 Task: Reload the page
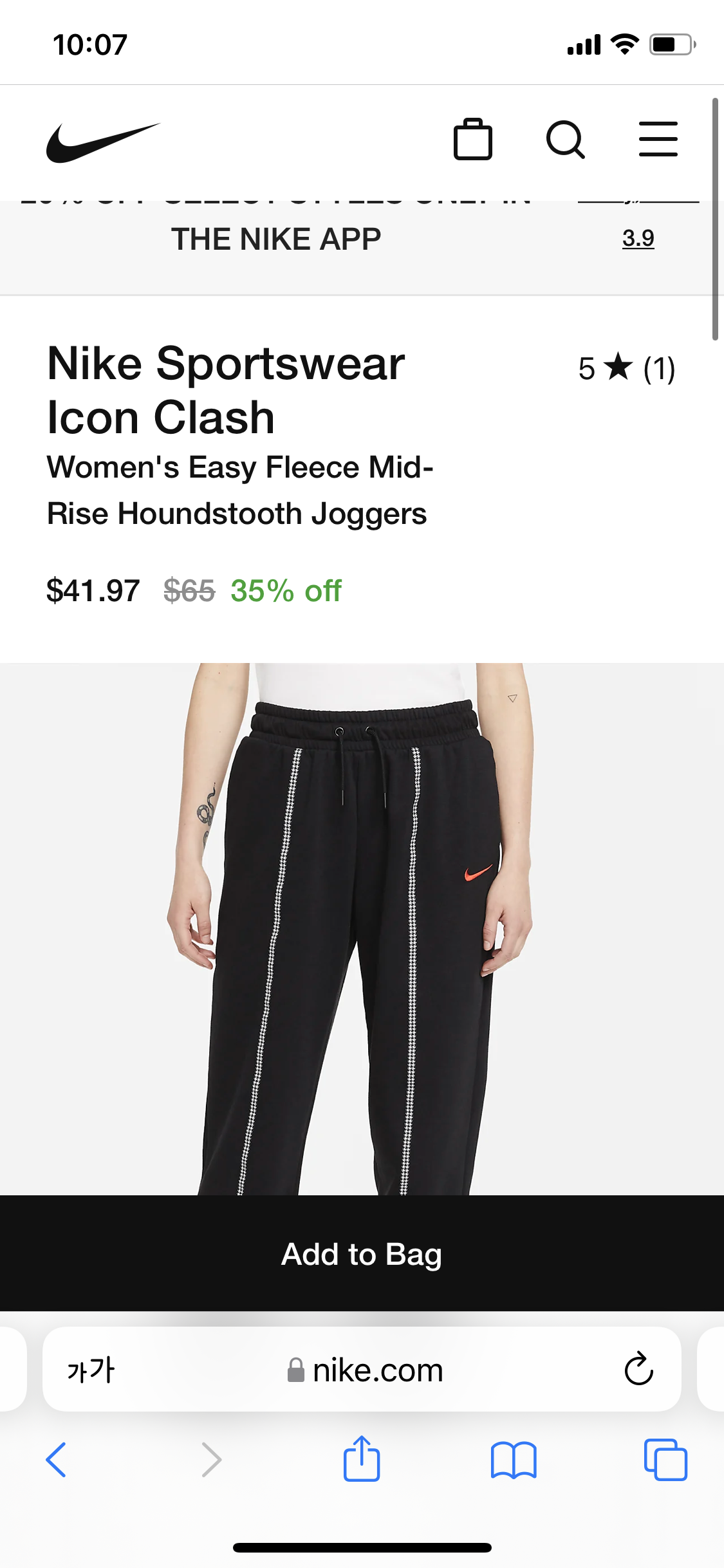pyautogui.click(x=638, y=1369)
